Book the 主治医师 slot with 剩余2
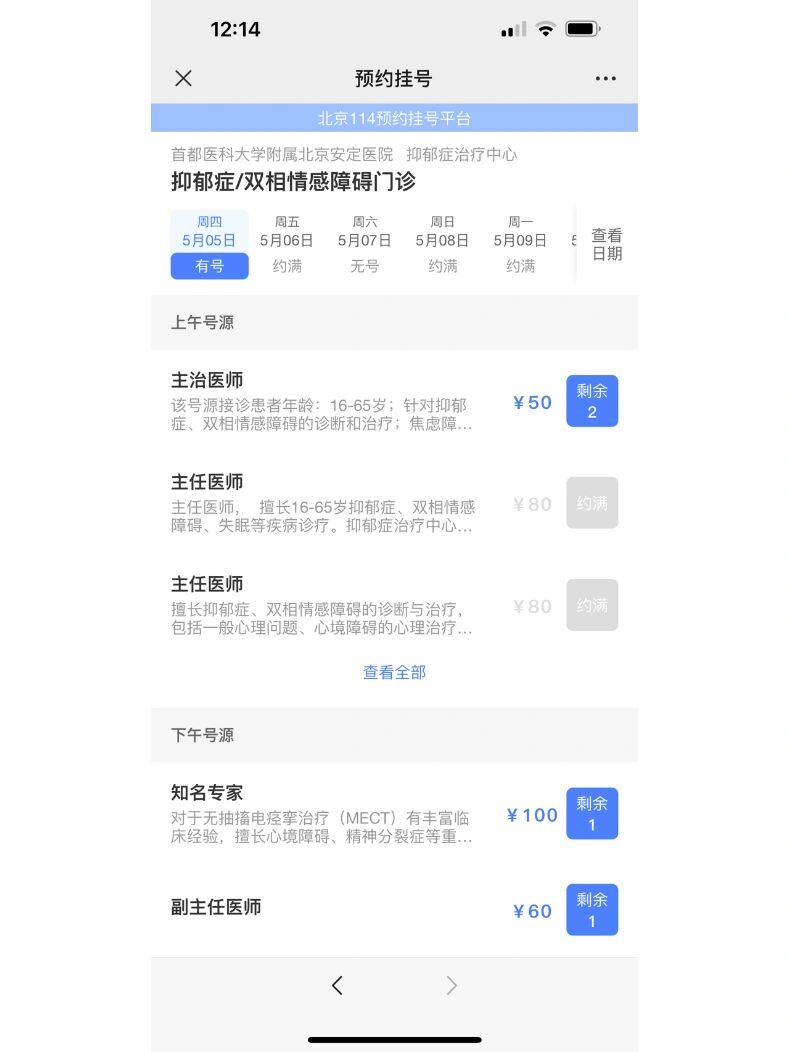The width and height of the screenshot is (789, 1052). tap(592, 401)
